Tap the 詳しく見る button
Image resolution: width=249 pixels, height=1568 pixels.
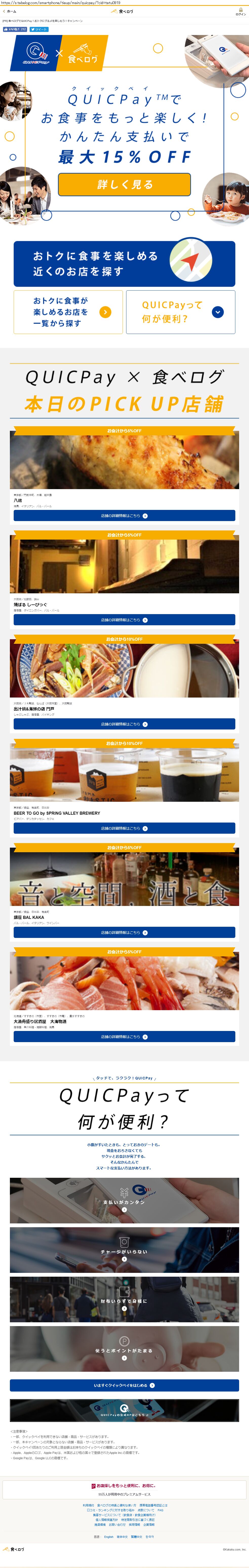(124, 184)
